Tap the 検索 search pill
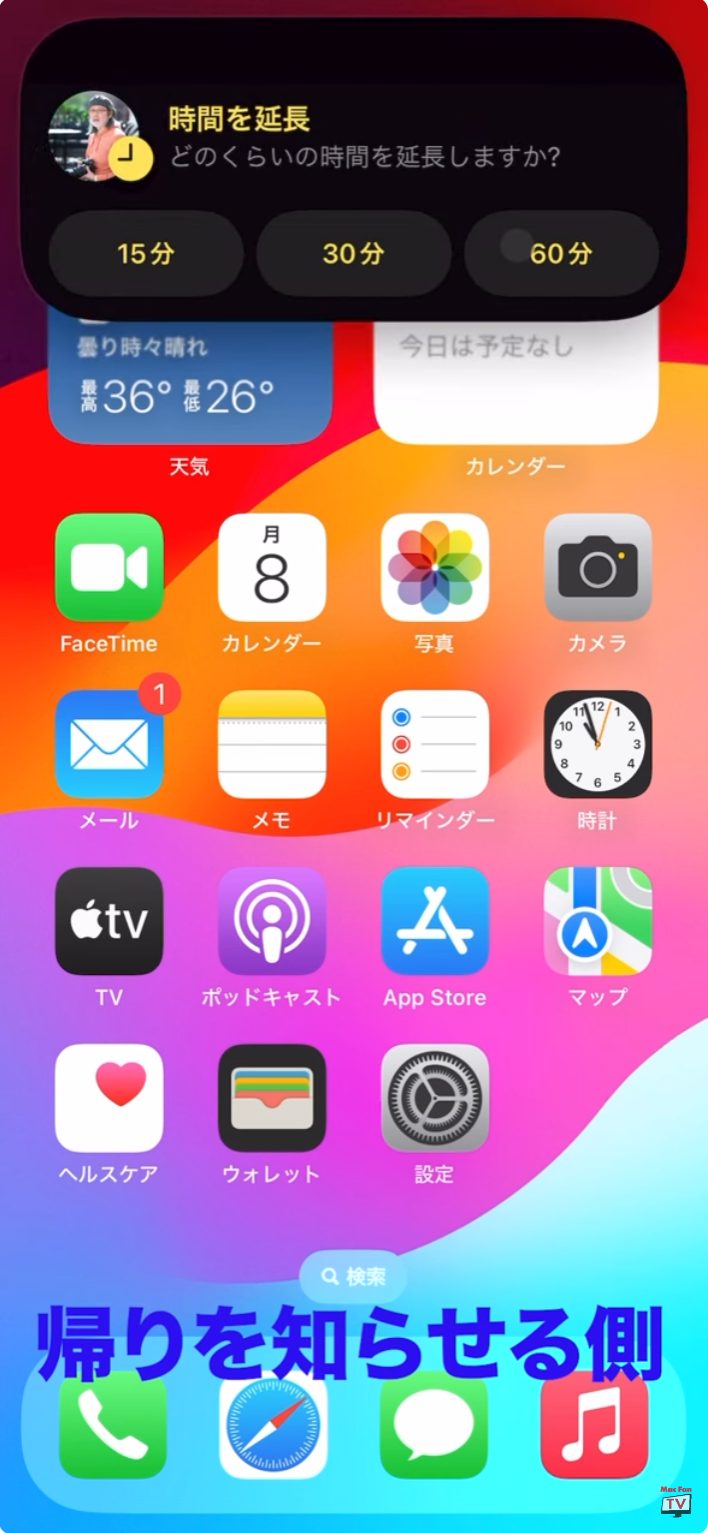Screen dimensions: 708x1533 353,1276
